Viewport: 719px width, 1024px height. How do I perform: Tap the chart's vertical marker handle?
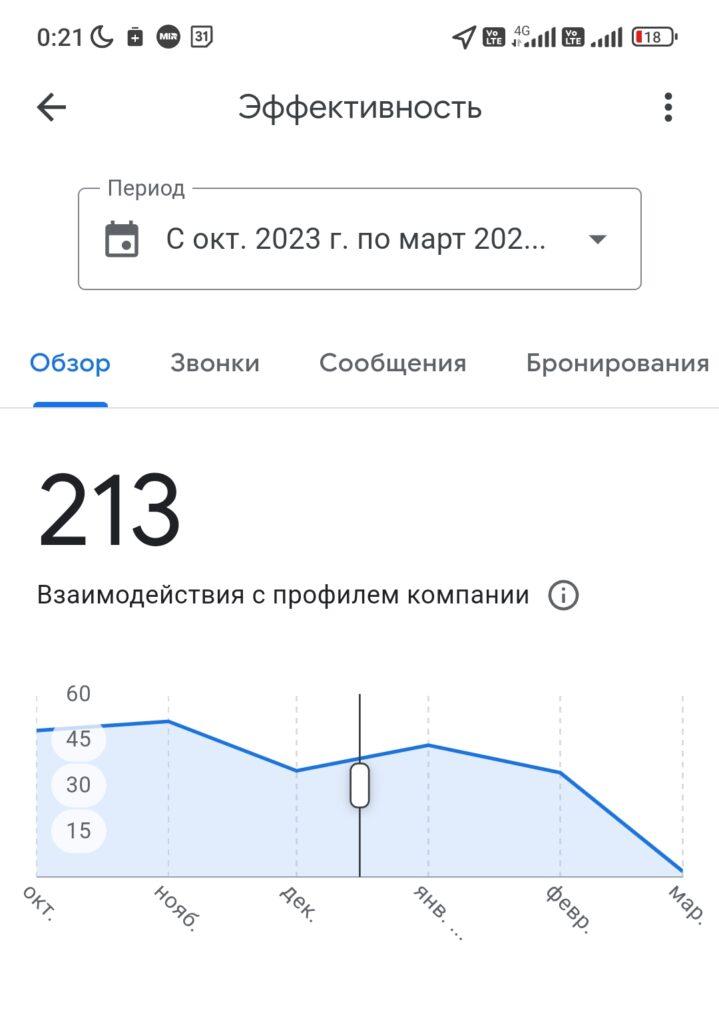coord(360,786)
